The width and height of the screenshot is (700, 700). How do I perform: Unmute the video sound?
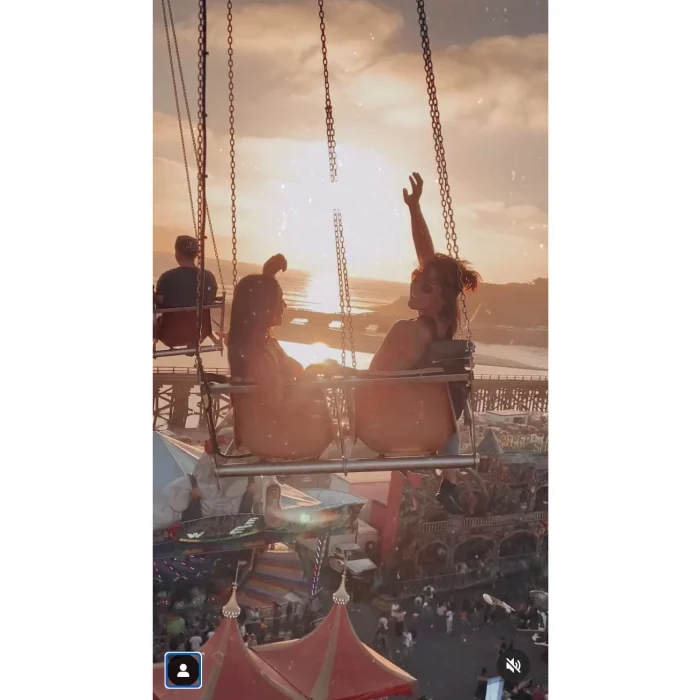pos(513,666)
